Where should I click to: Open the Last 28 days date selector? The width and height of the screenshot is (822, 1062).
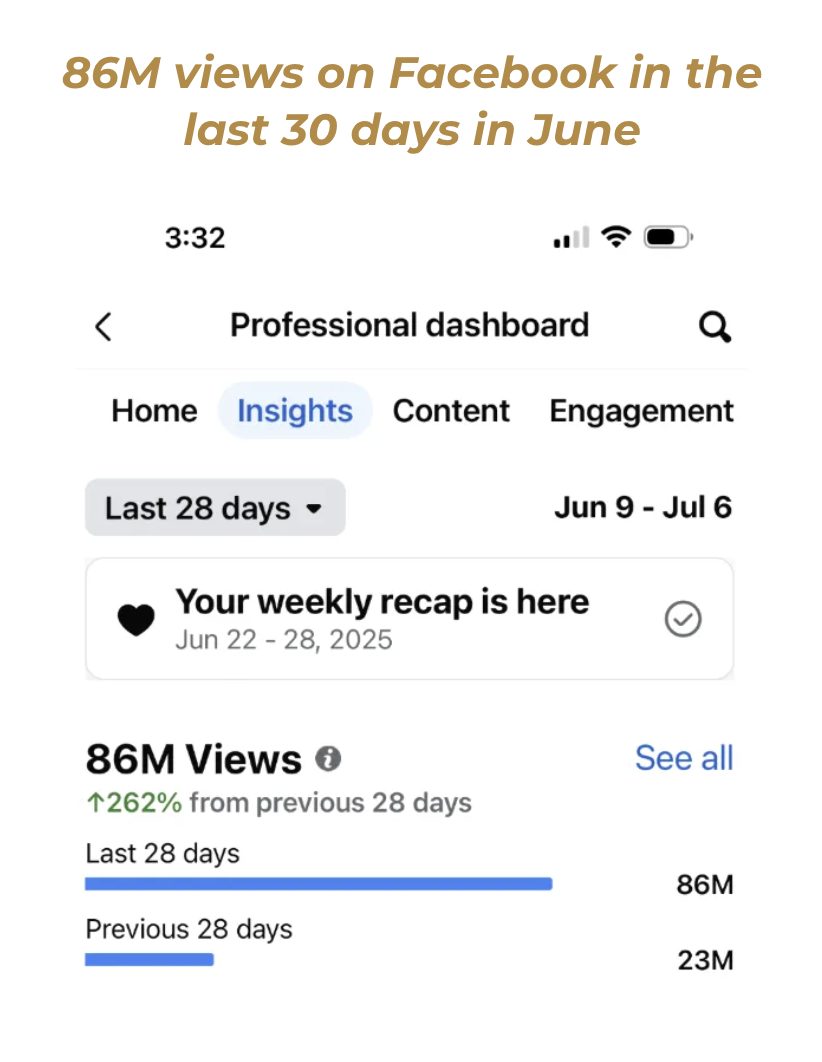click(215, 507)
